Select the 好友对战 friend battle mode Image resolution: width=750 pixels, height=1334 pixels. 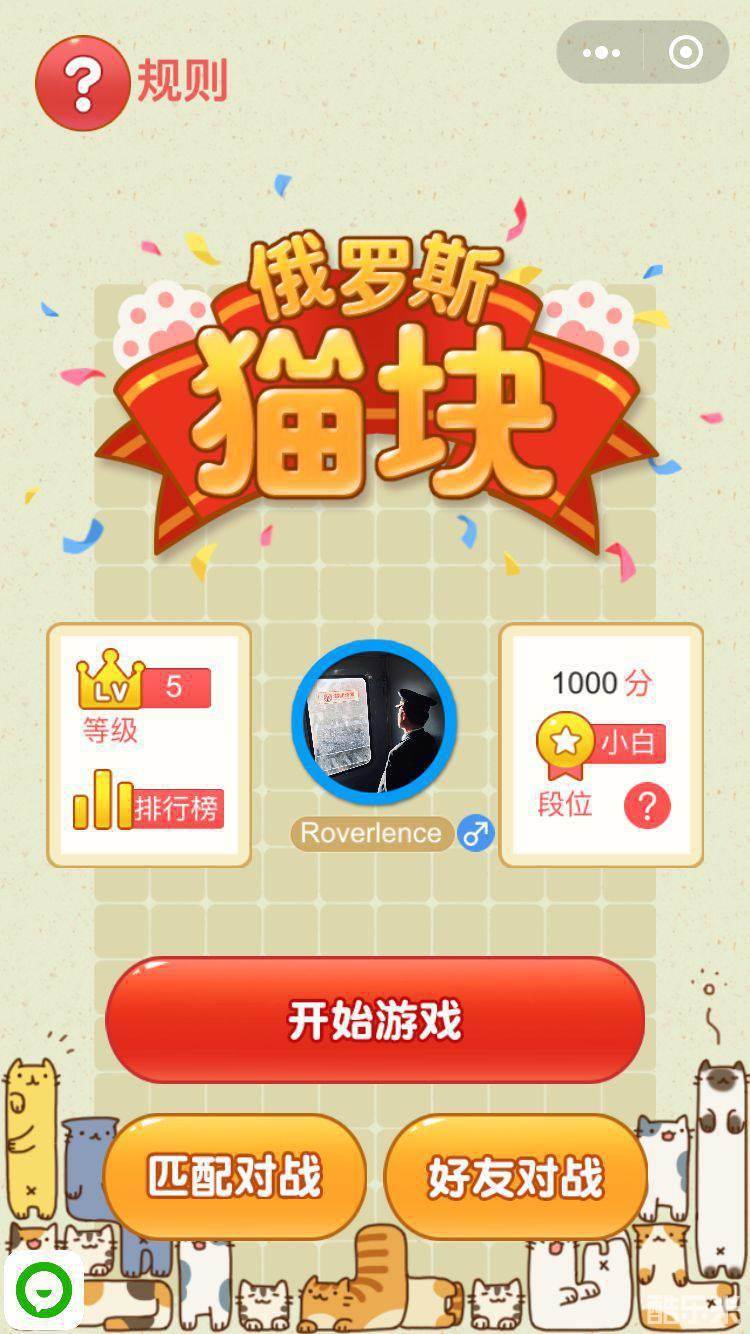tap(515, 1176)
